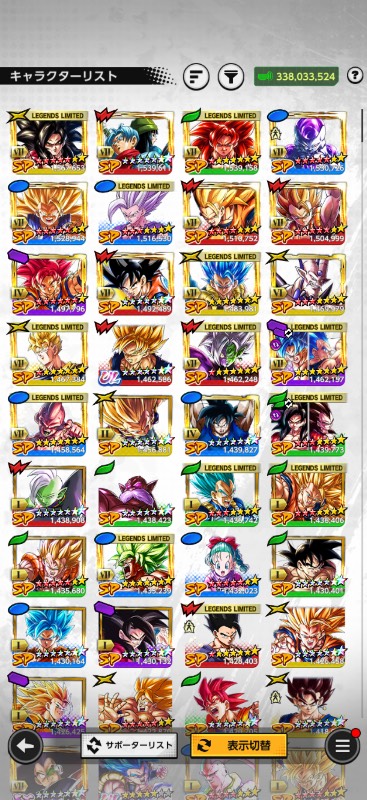This screenshot has width=367, height=800.
Task: Open the character filter funnel
Action: point(231,77)
